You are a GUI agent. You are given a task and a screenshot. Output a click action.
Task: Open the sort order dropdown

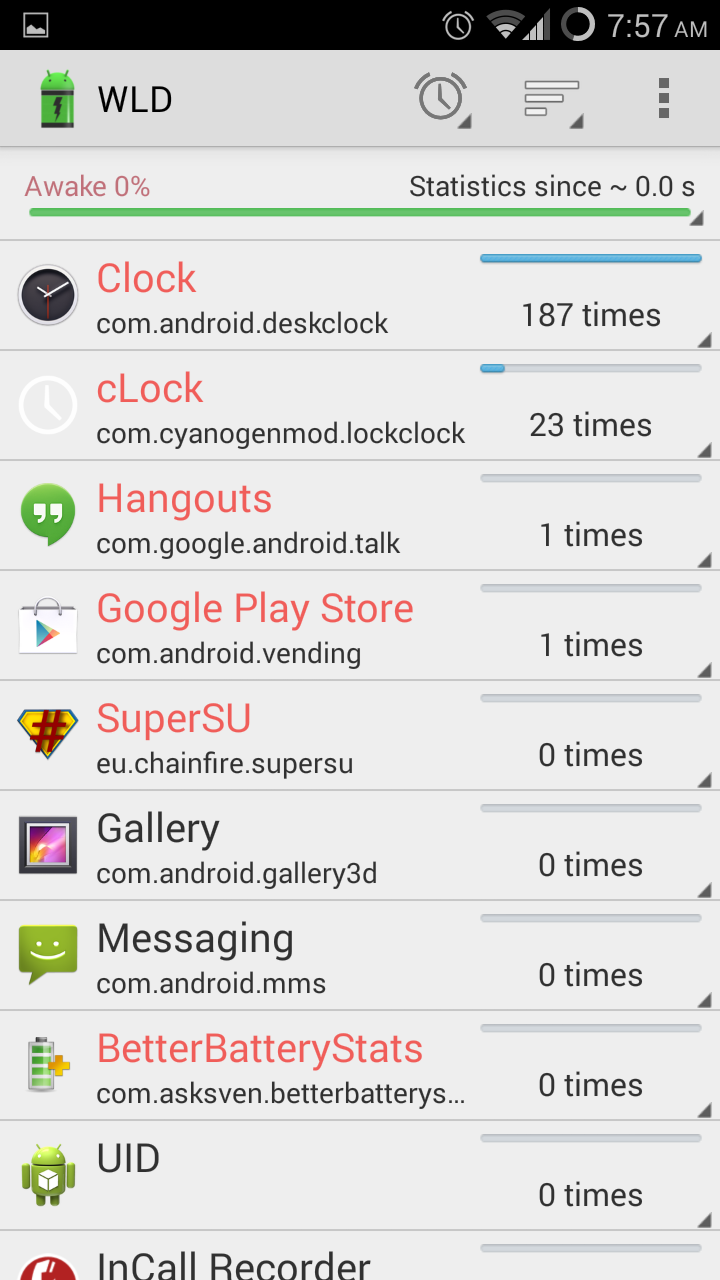(x=552, y=99)
